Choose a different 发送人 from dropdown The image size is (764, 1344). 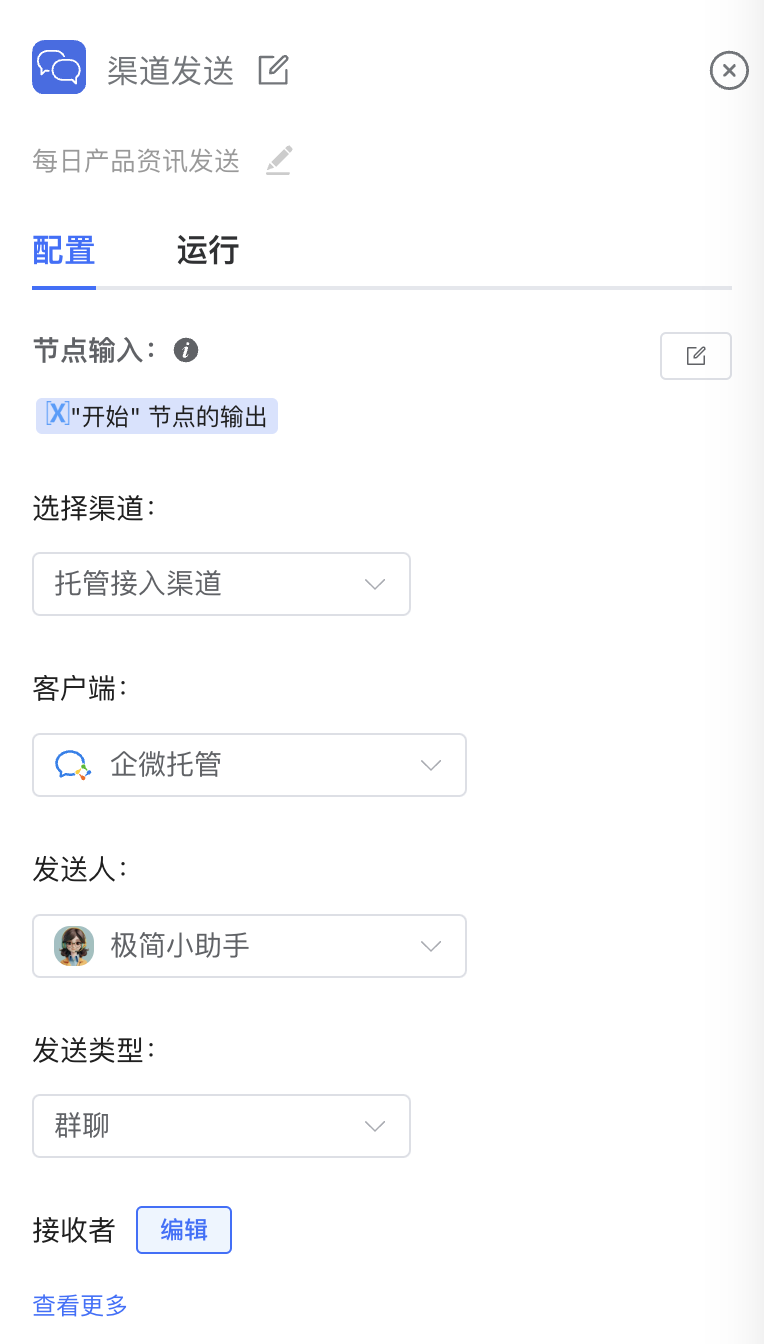249,946
